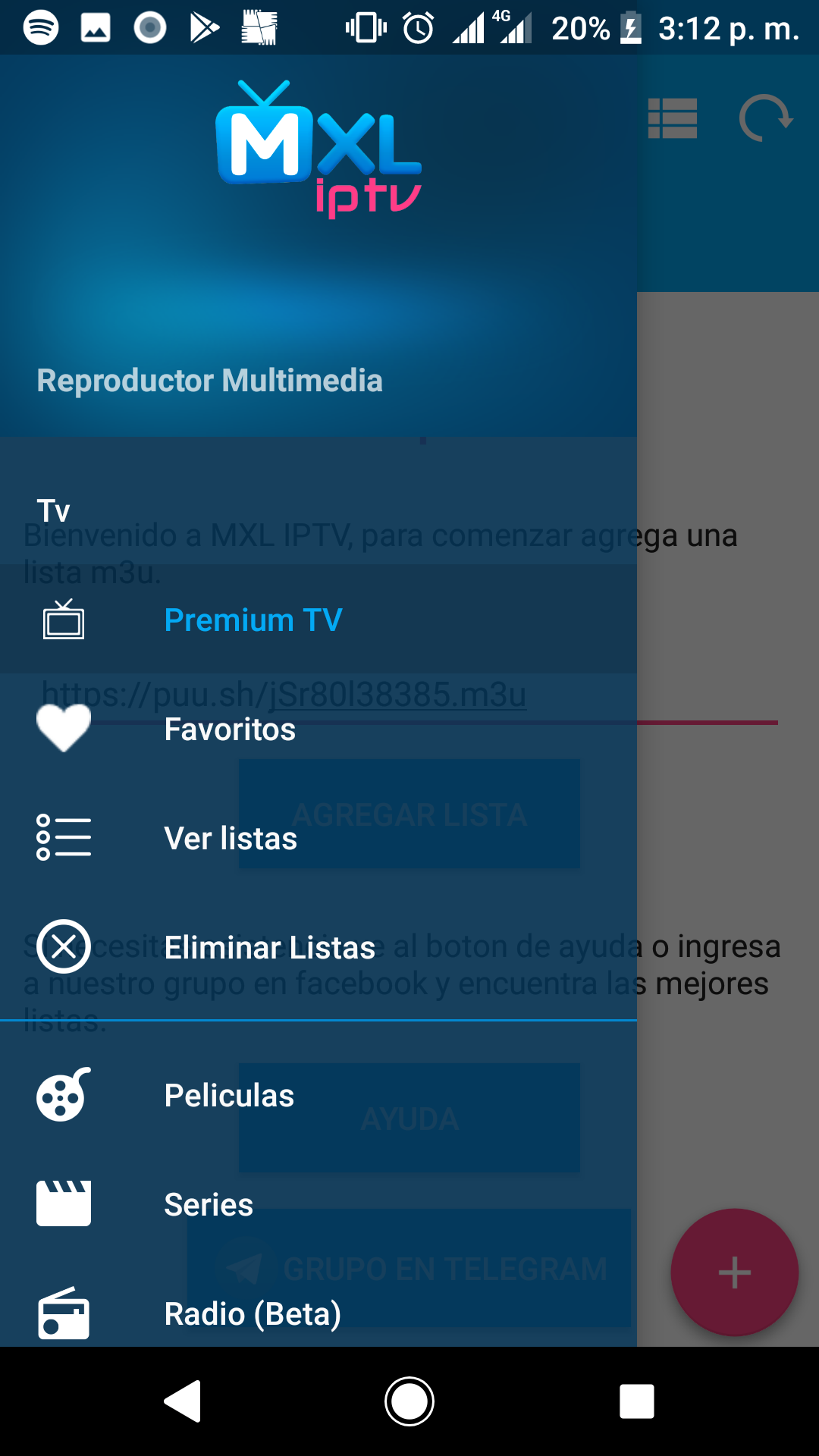Select the Series clapperboard icon
The image size is (819, 1456).
tap(64, 1204)
